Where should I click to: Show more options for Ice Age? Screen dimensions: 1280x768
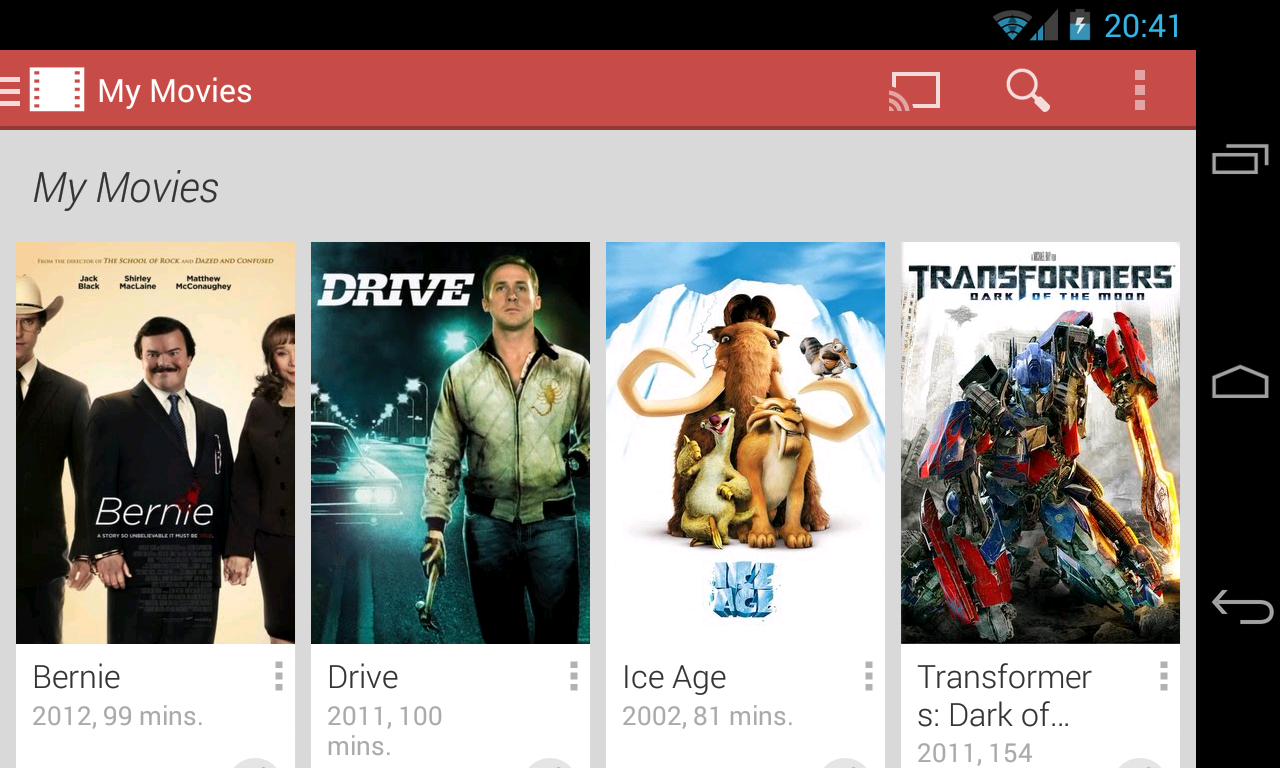[x=869, y=677]
